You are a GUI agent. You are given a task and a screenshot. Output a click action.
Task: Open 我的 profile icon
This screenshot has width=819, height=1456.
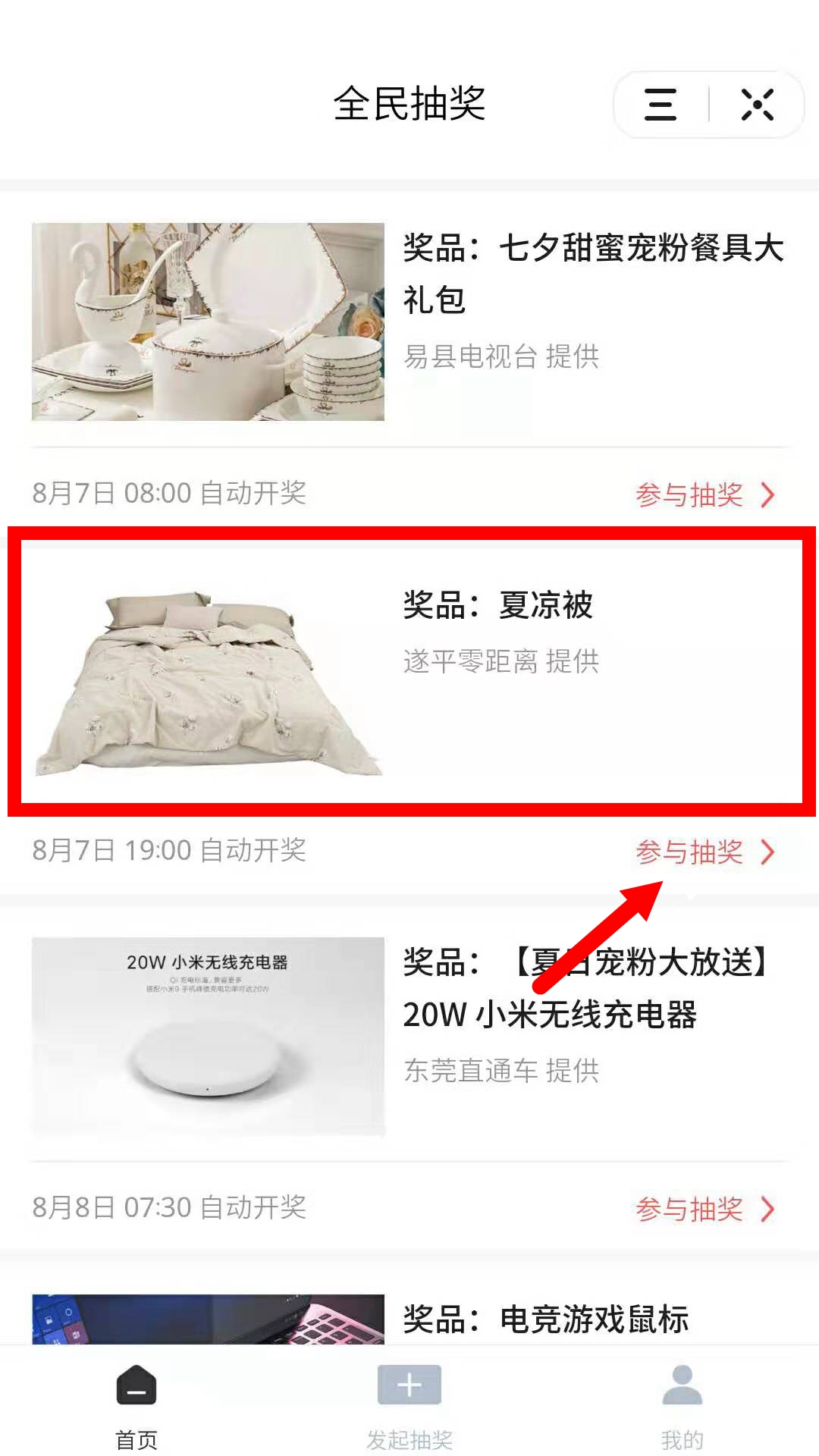682,1385
